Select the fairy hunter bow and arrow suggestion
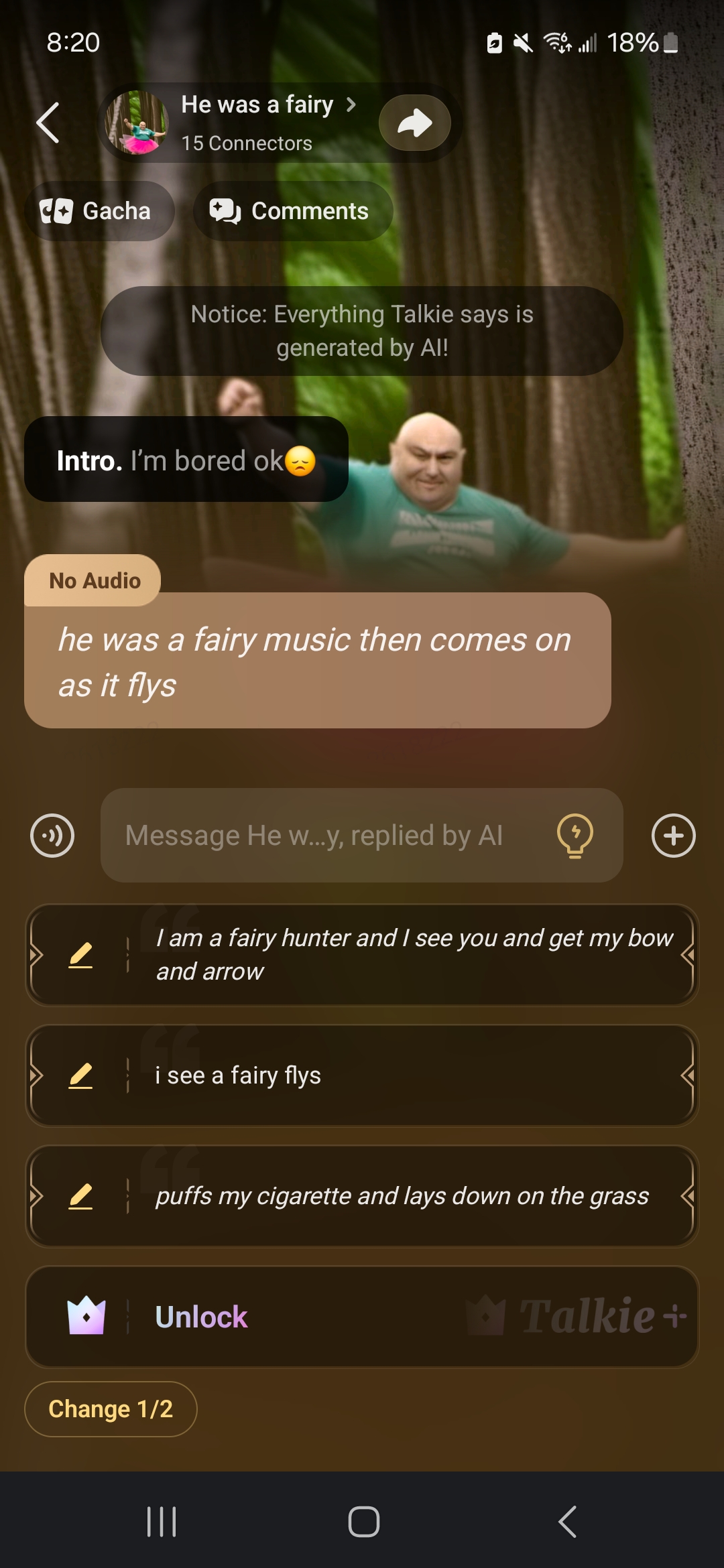The width and height of the screenshot is (724, 1568). point(414,955)
